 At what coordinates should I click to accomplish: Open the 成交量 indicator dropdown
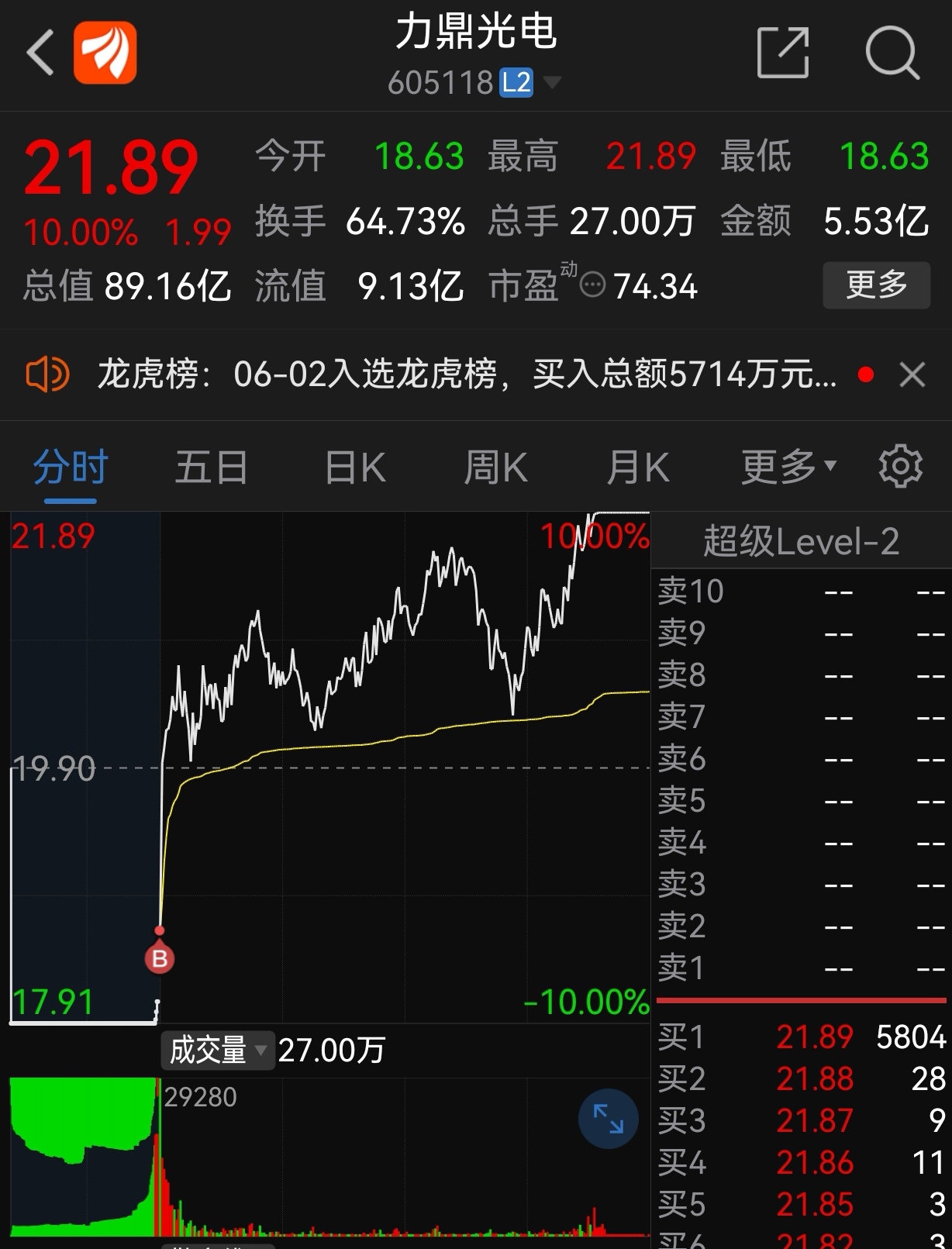(x=216, y=1051)
